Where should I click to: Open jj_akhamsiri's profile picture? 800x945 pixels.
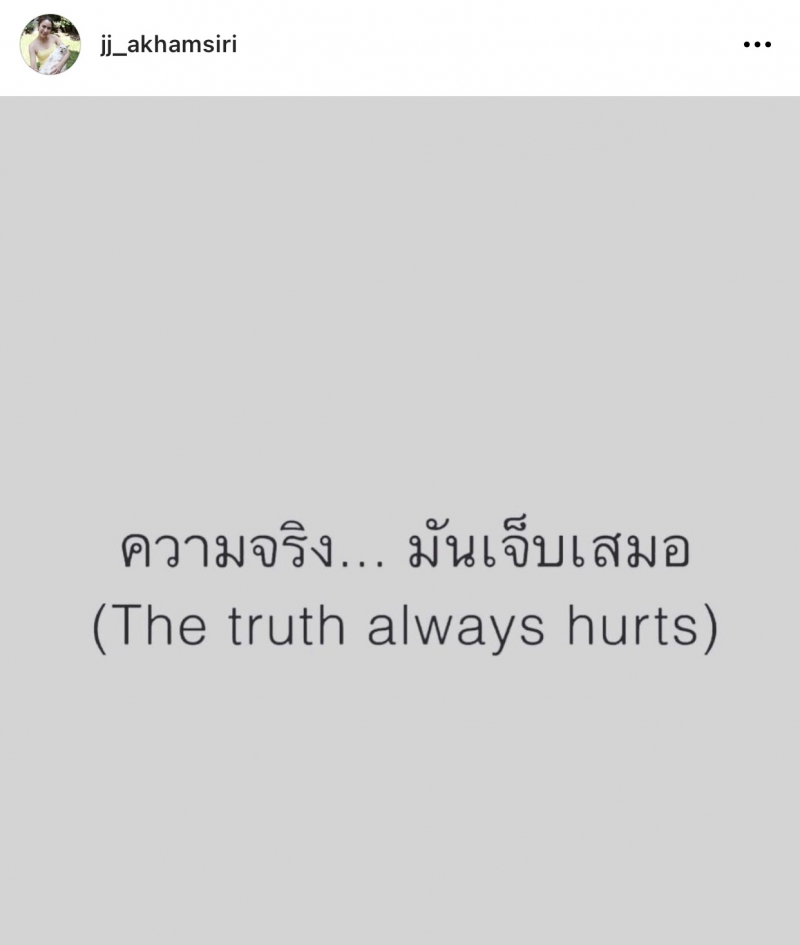50,45
